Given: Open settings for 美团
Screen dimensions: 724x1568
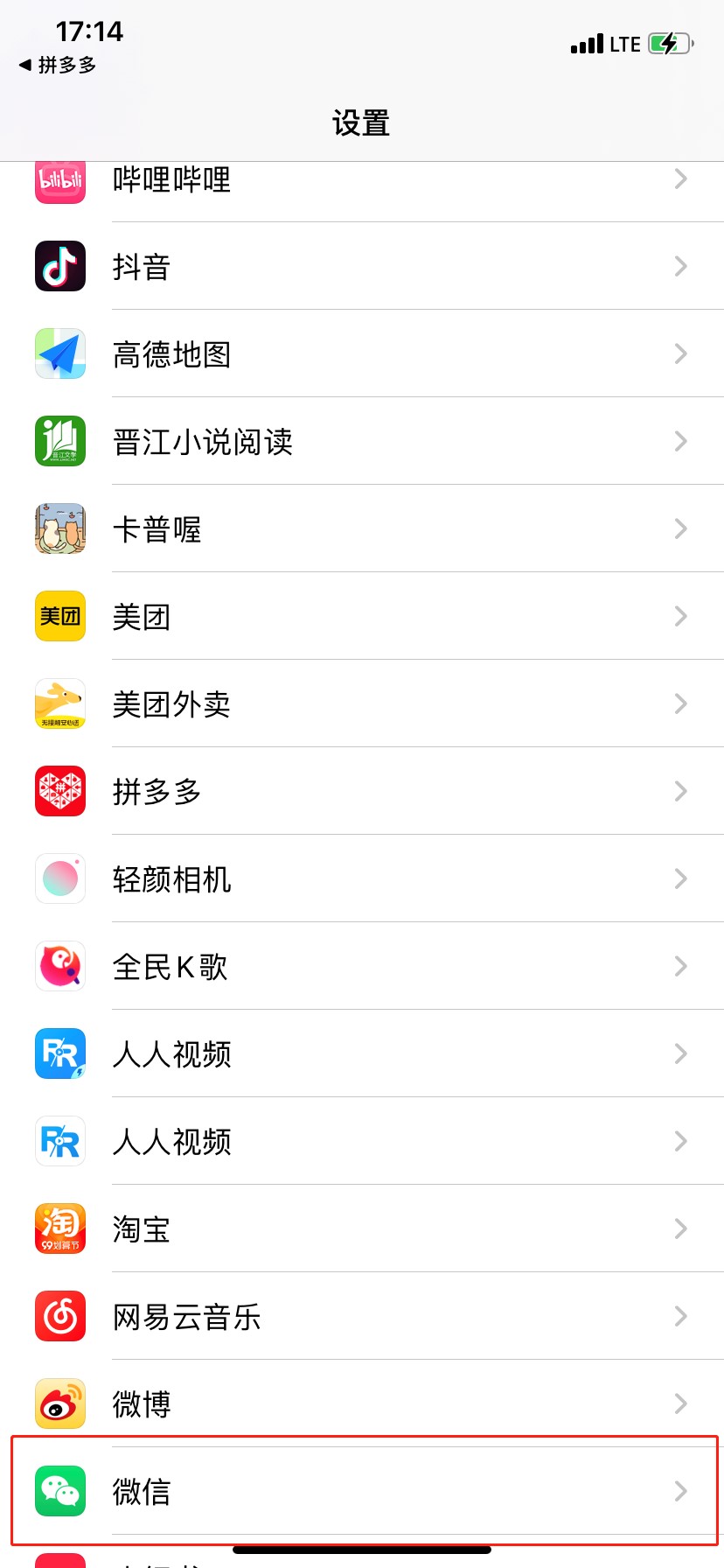Looking at the screenshot, I should (x=362, y=616).
